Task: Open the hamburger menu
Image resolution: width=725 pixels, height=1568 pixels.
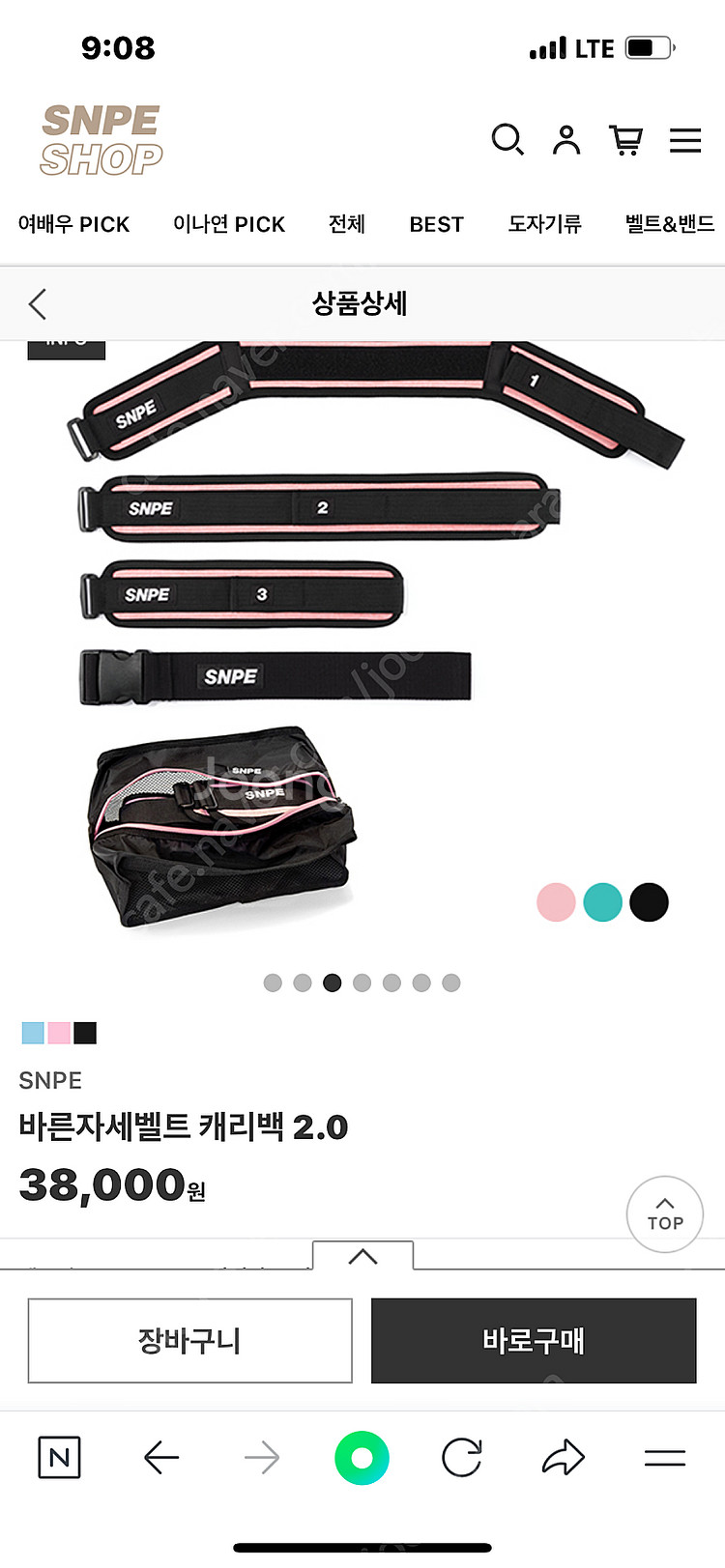Action: 685,141
